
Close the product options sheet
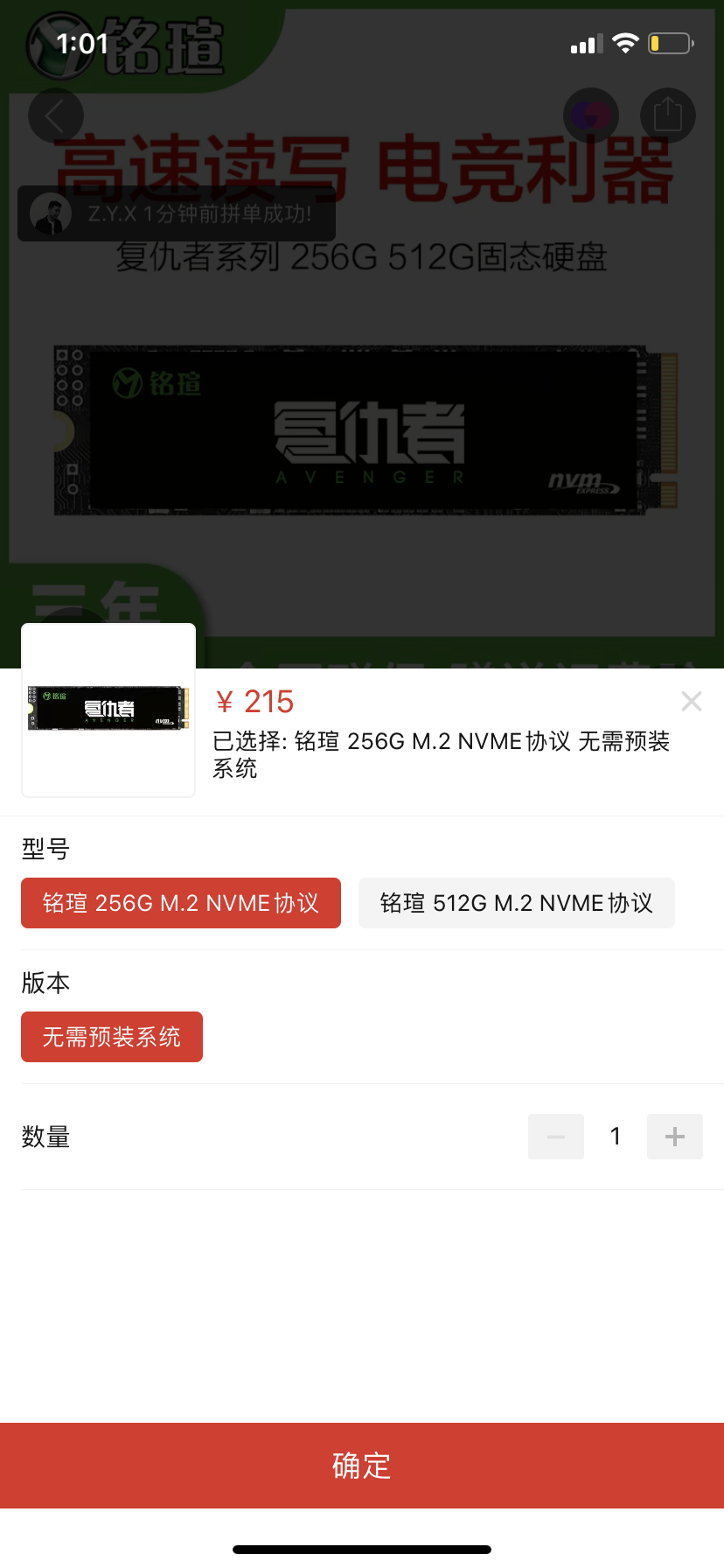coord(691,701)
